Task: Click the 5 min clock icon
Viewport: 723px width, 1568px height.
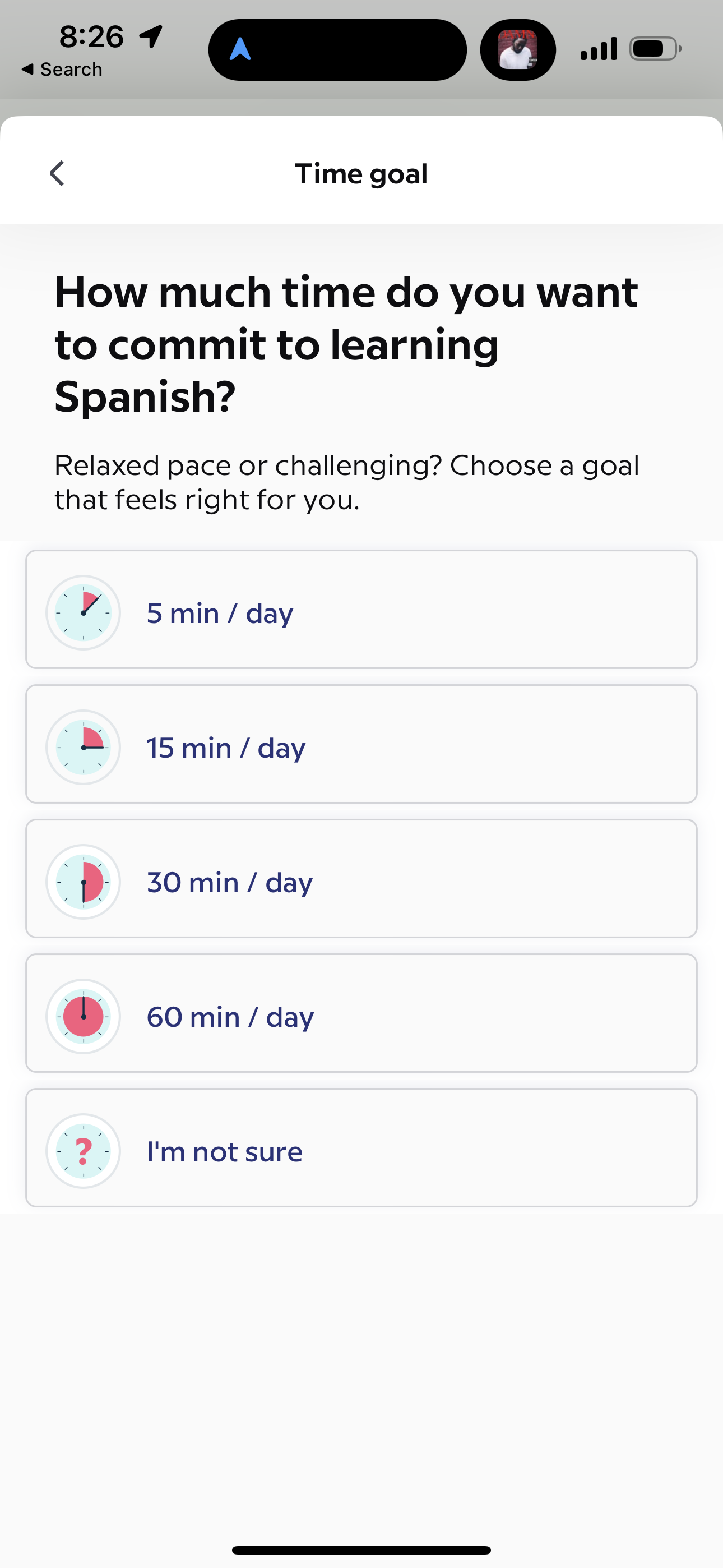Action: [83, 612]
